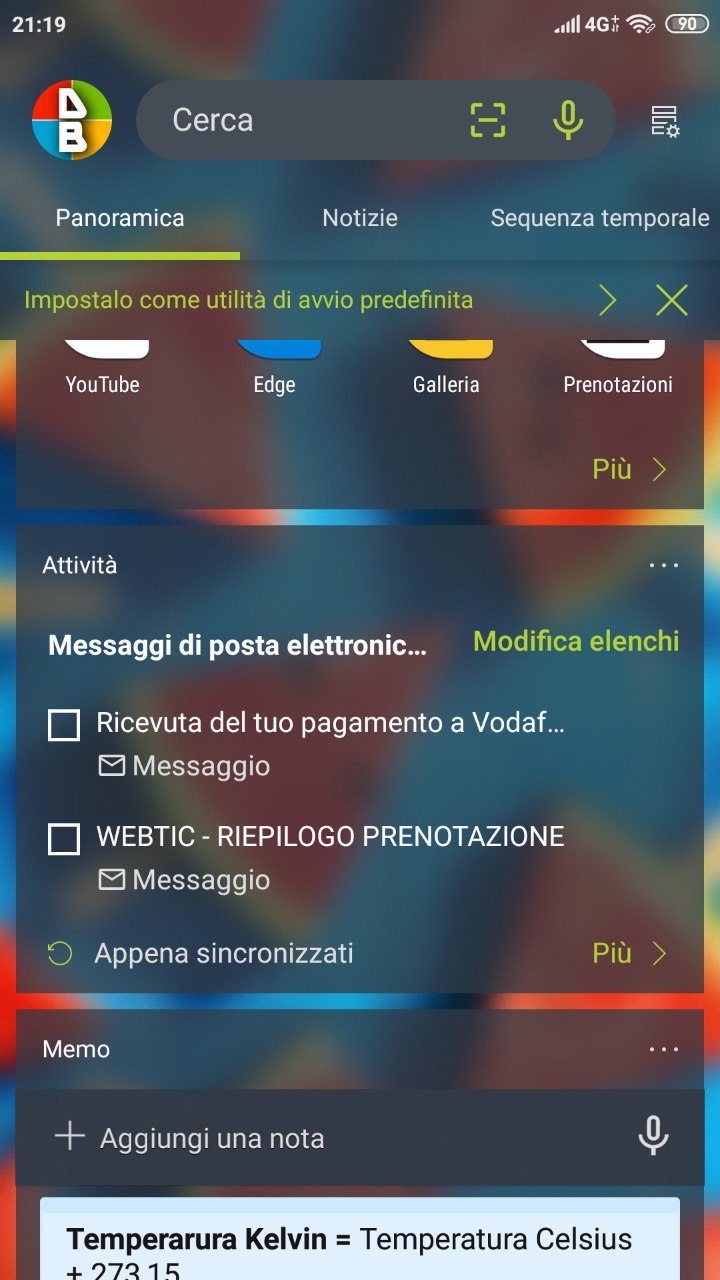This screenshot has width=720, height=1280.
Task: Open the profile avatar icon
Action: [x=72, y=120]
